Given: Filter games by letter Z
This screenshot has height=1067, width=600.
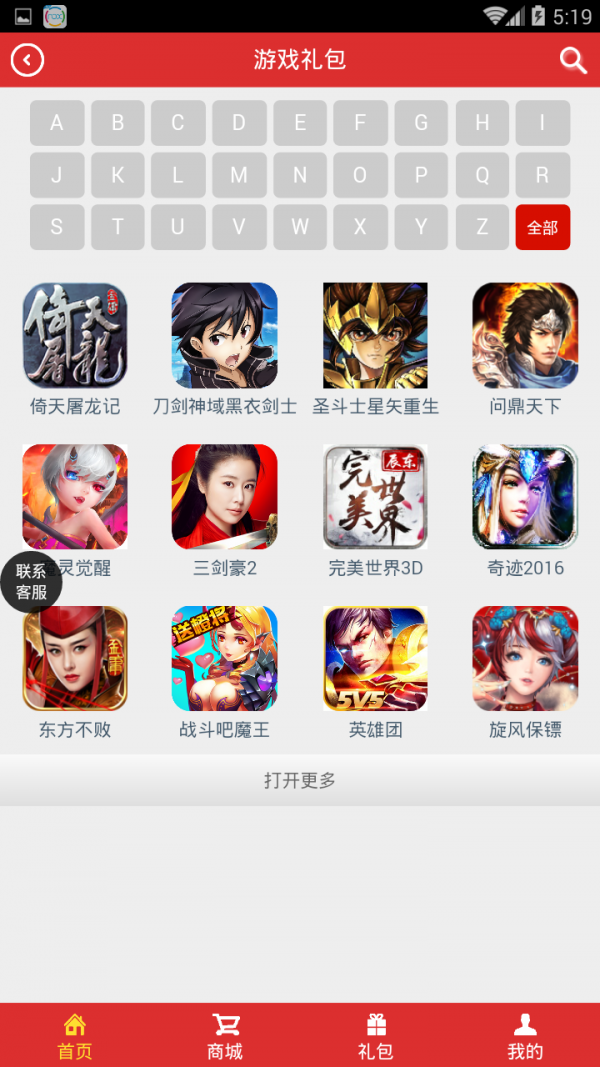Looking at the screenshot, I should click(482, 227).
